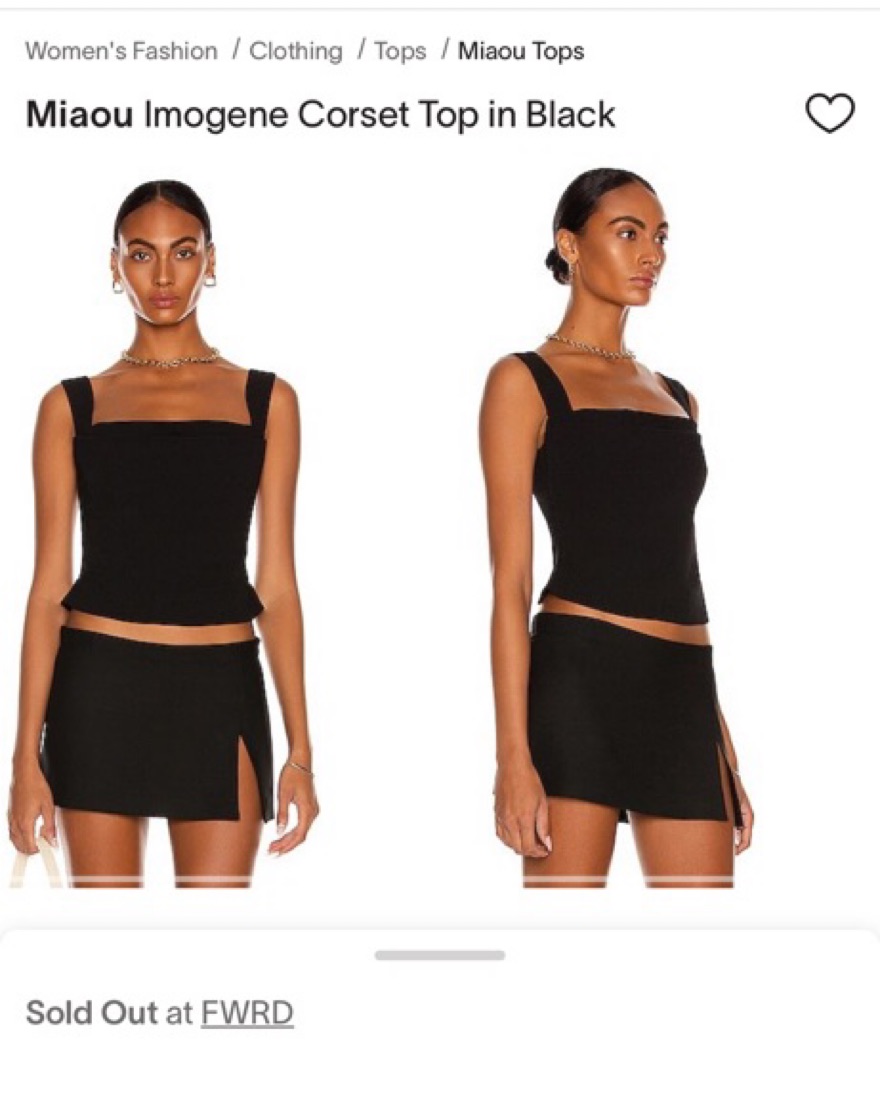
Task: Open the Women's Fashion breadcrumb
Action: point(121,51)
